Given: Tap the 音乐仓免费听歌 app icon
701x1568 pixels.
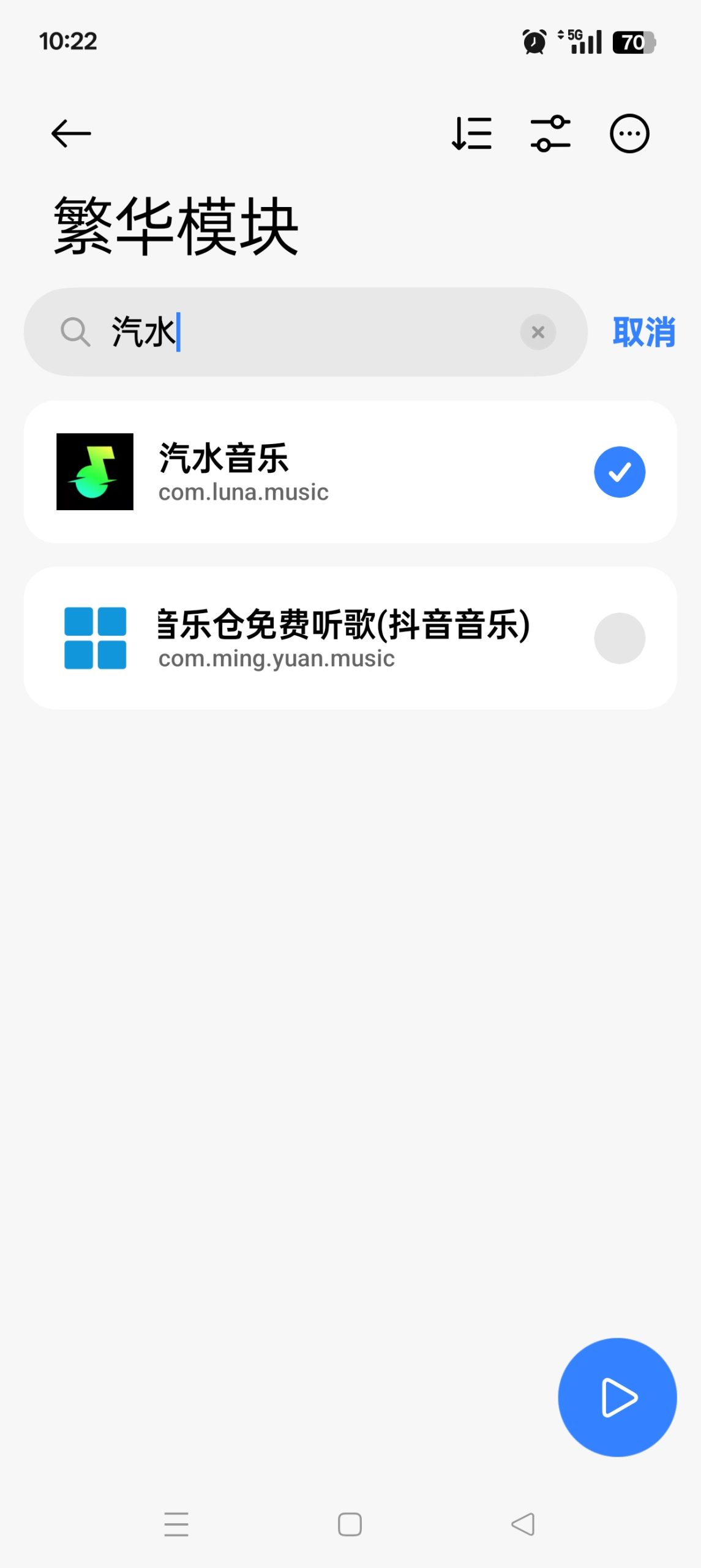Looking at the screenshot, I should point(95,638).
